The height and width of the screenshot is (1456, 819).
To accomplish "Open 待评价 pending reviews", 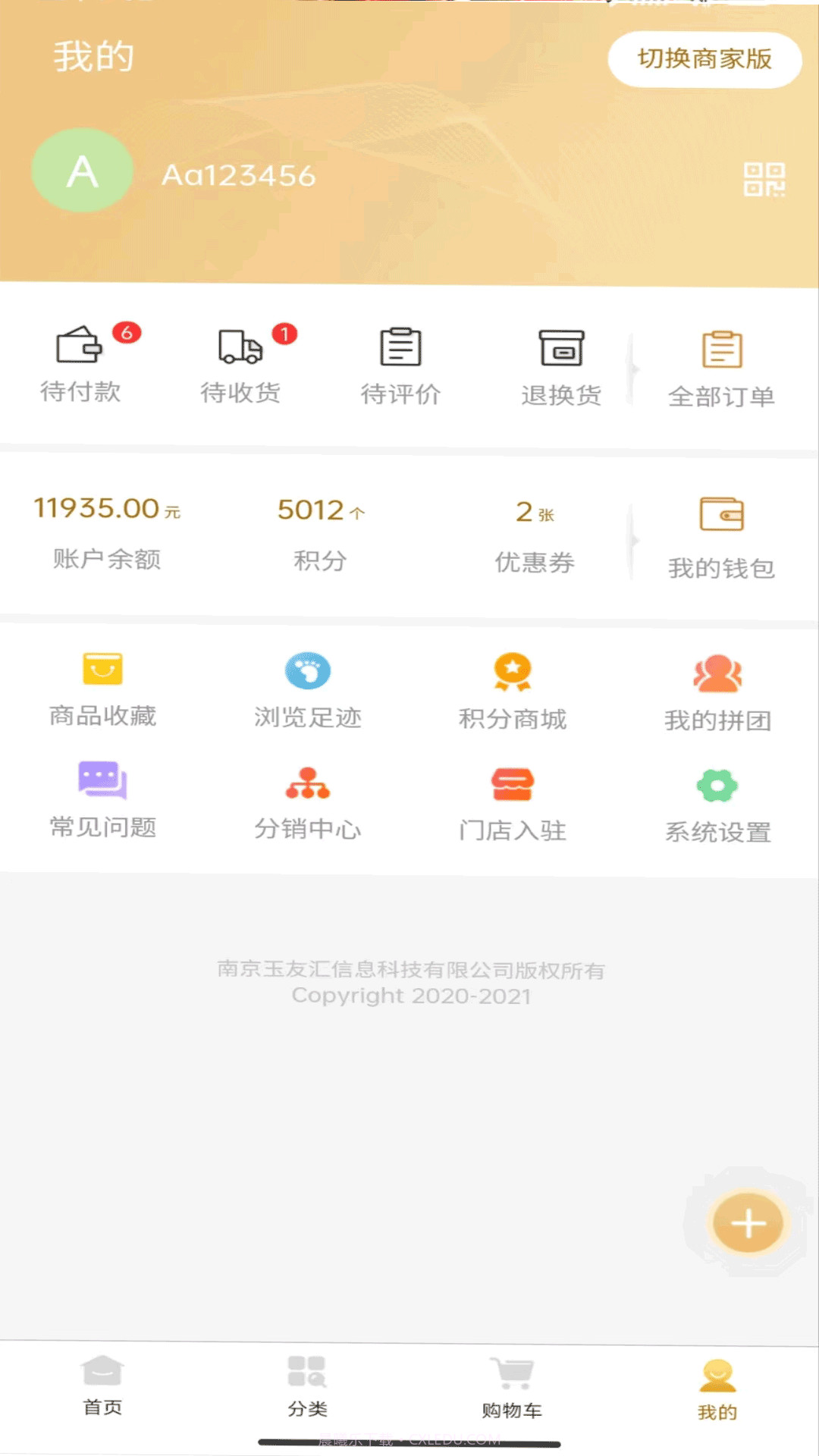I will pyautogui.click(x=402, y=362).
